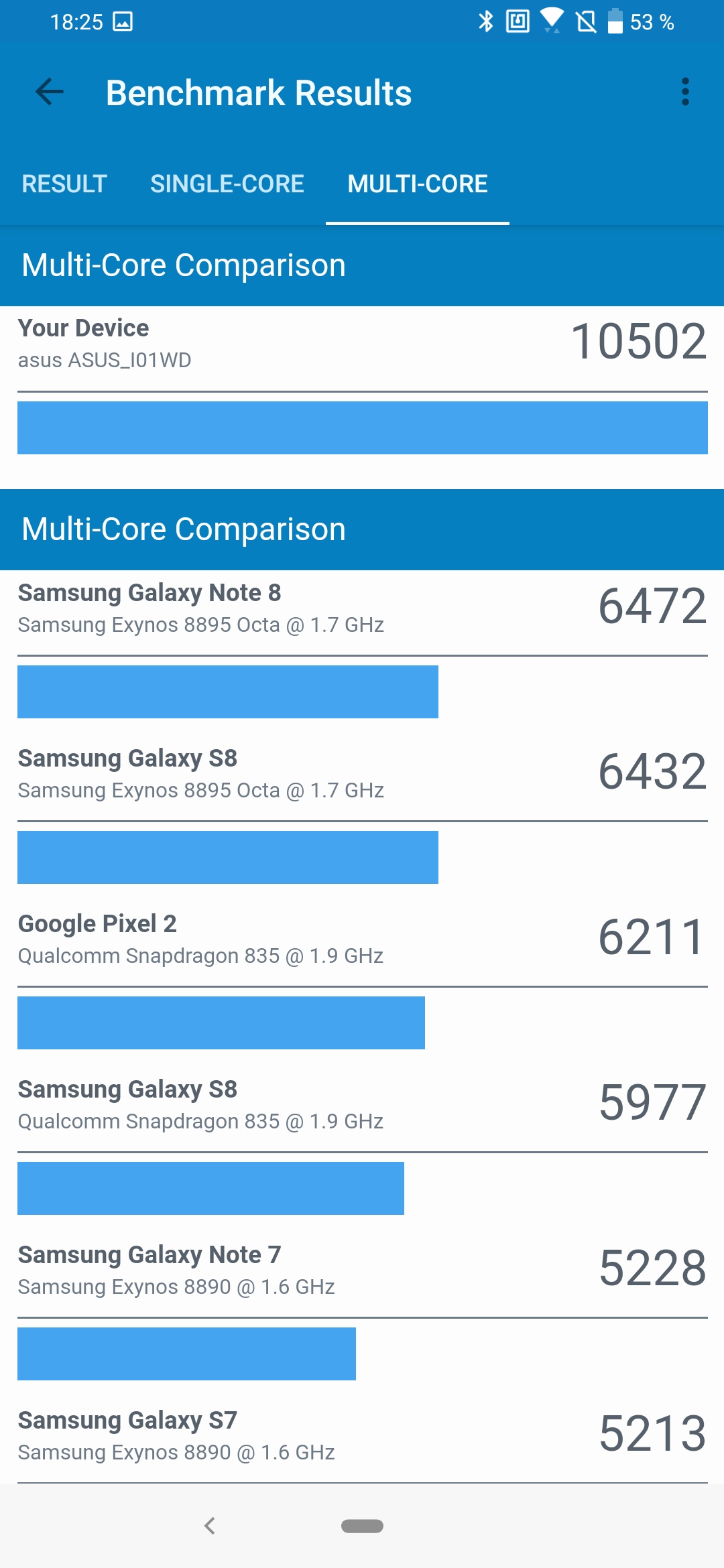Open the three-dot overflow menu
The image size is (724, 1568).
point(684,92)
